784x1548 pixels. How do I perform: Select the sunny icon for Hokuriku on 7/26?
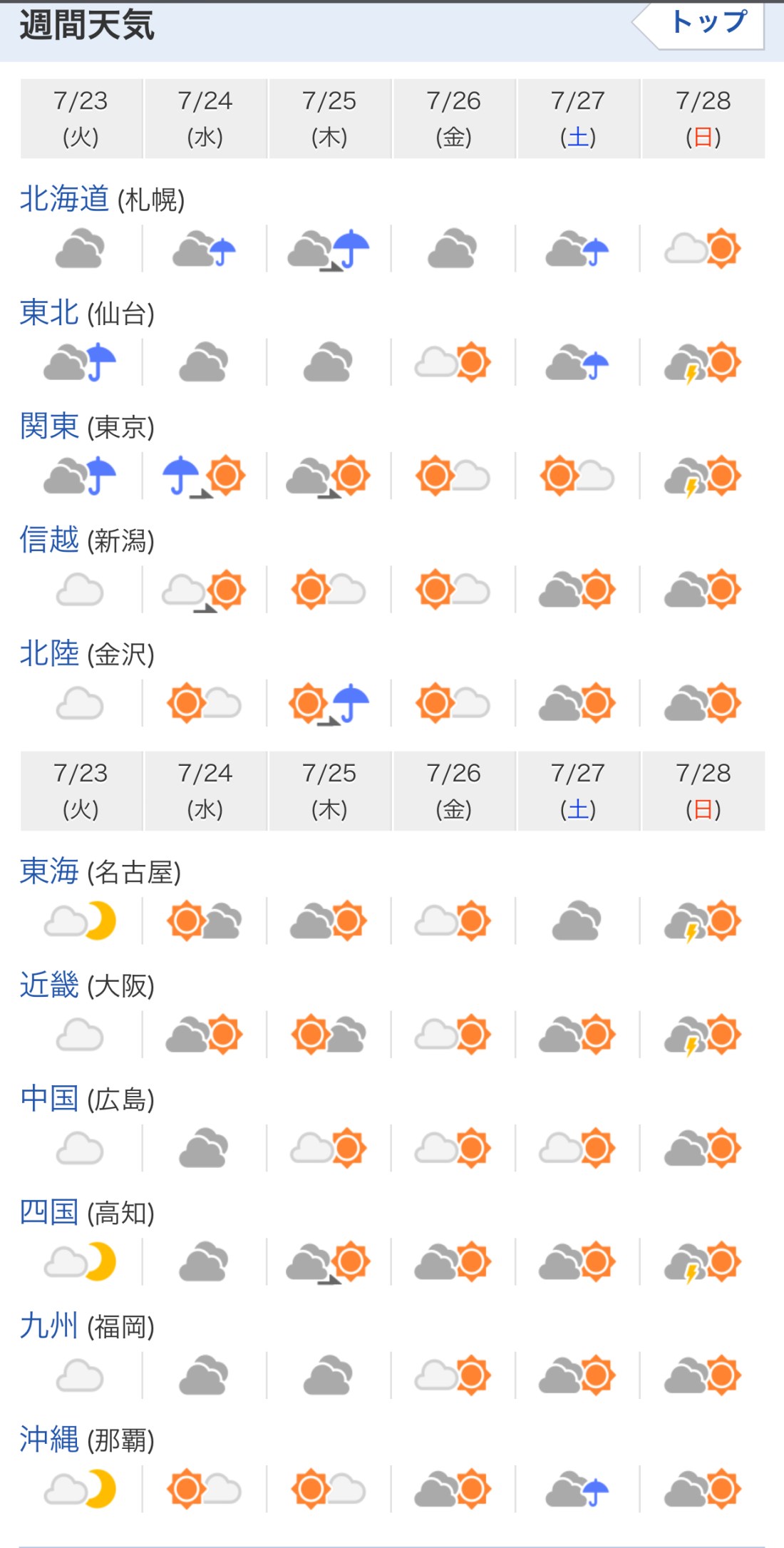(x=454, y=702)
